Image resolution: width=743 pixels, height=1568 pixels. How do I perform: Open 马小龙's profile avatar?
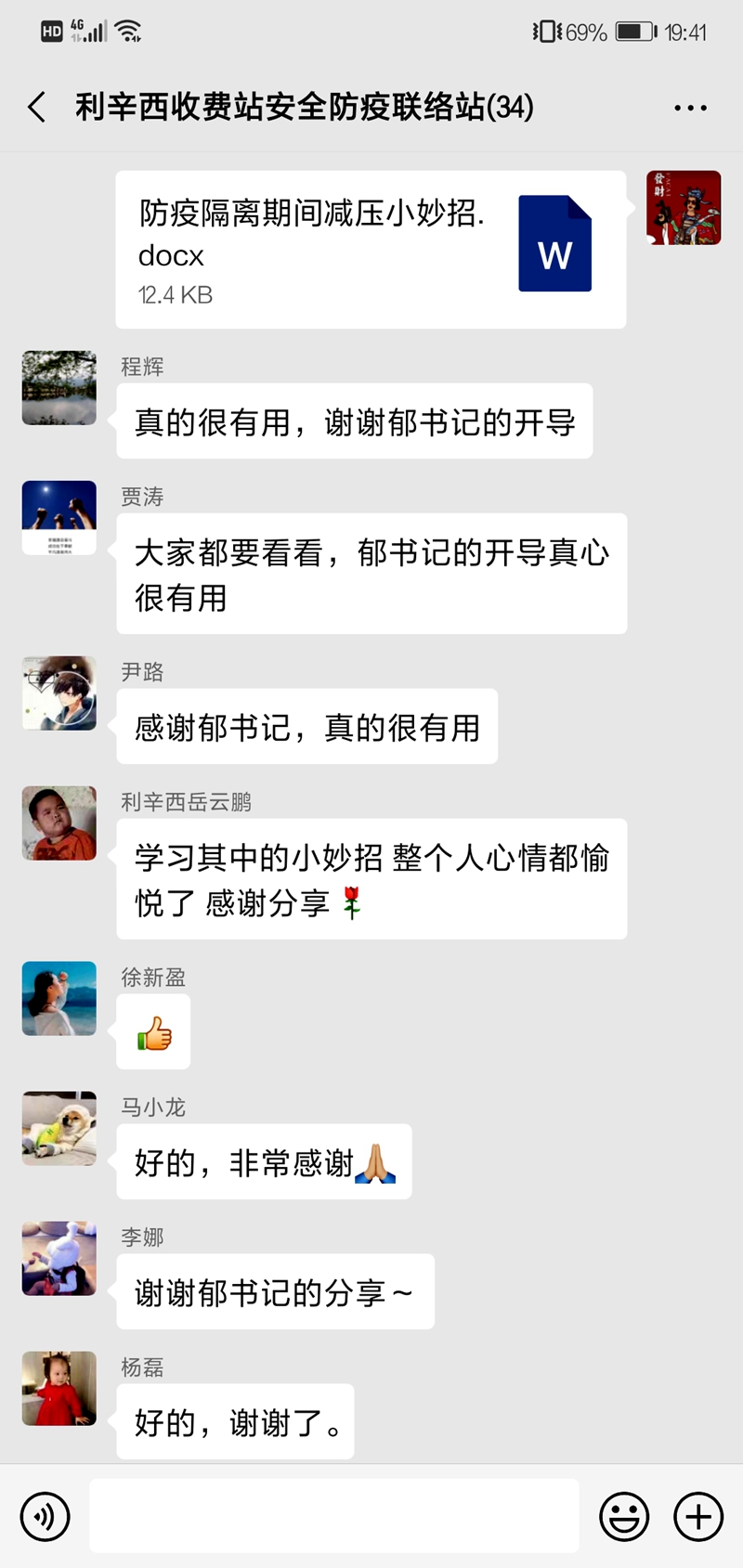click(x=59, y=1129)
